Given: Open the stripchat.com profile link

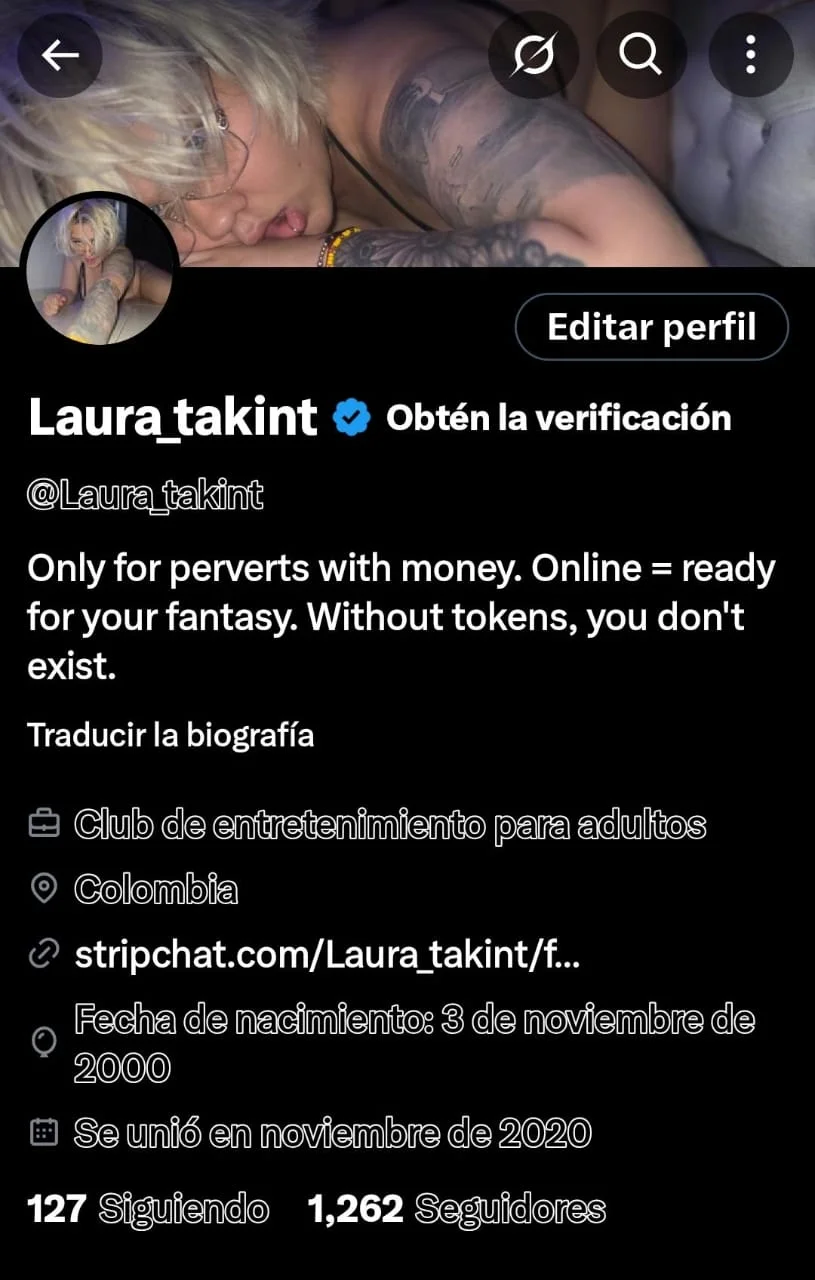Looking at the screenshot, I should coord(328,953).
